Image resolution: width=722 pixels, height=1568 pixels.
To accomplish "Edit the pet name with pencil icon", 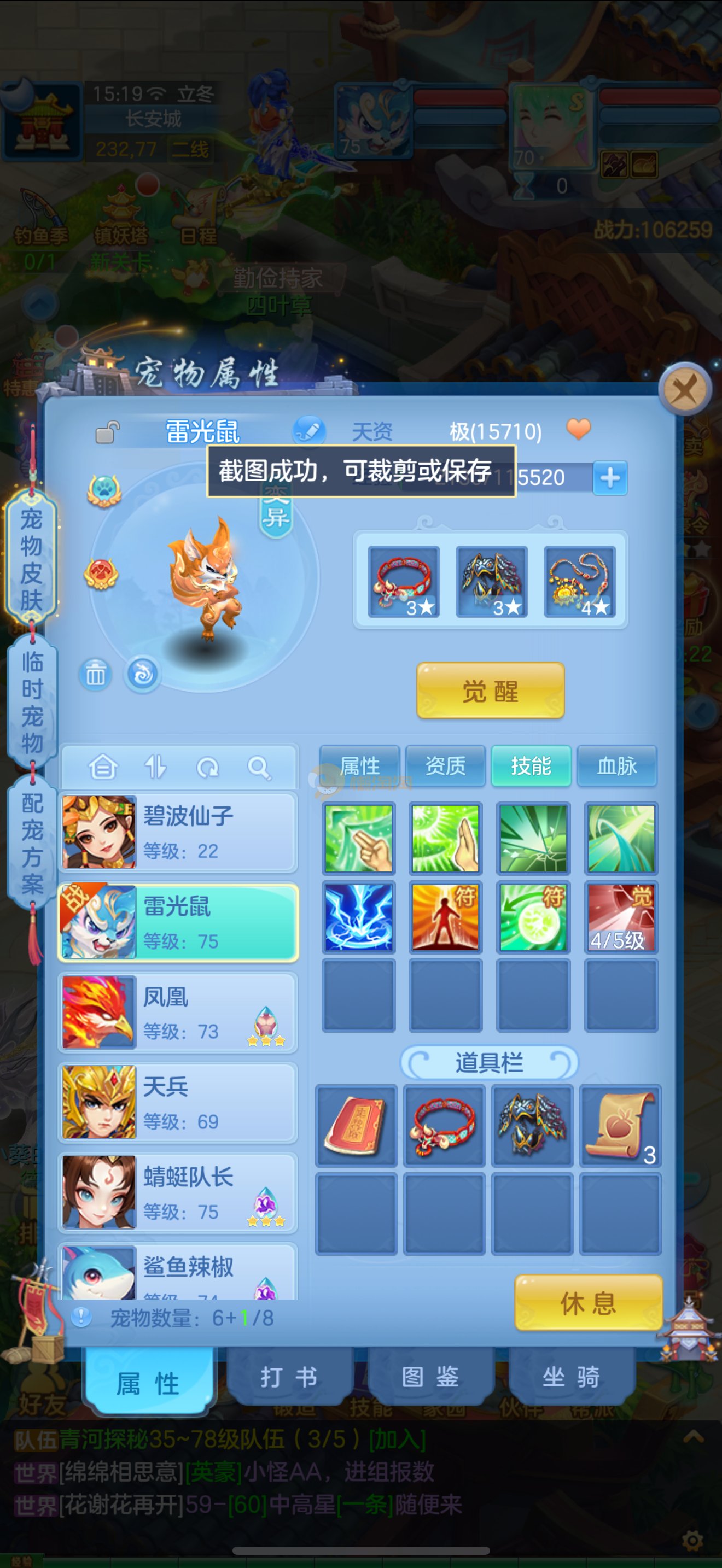I will click(x=309, y=431).
